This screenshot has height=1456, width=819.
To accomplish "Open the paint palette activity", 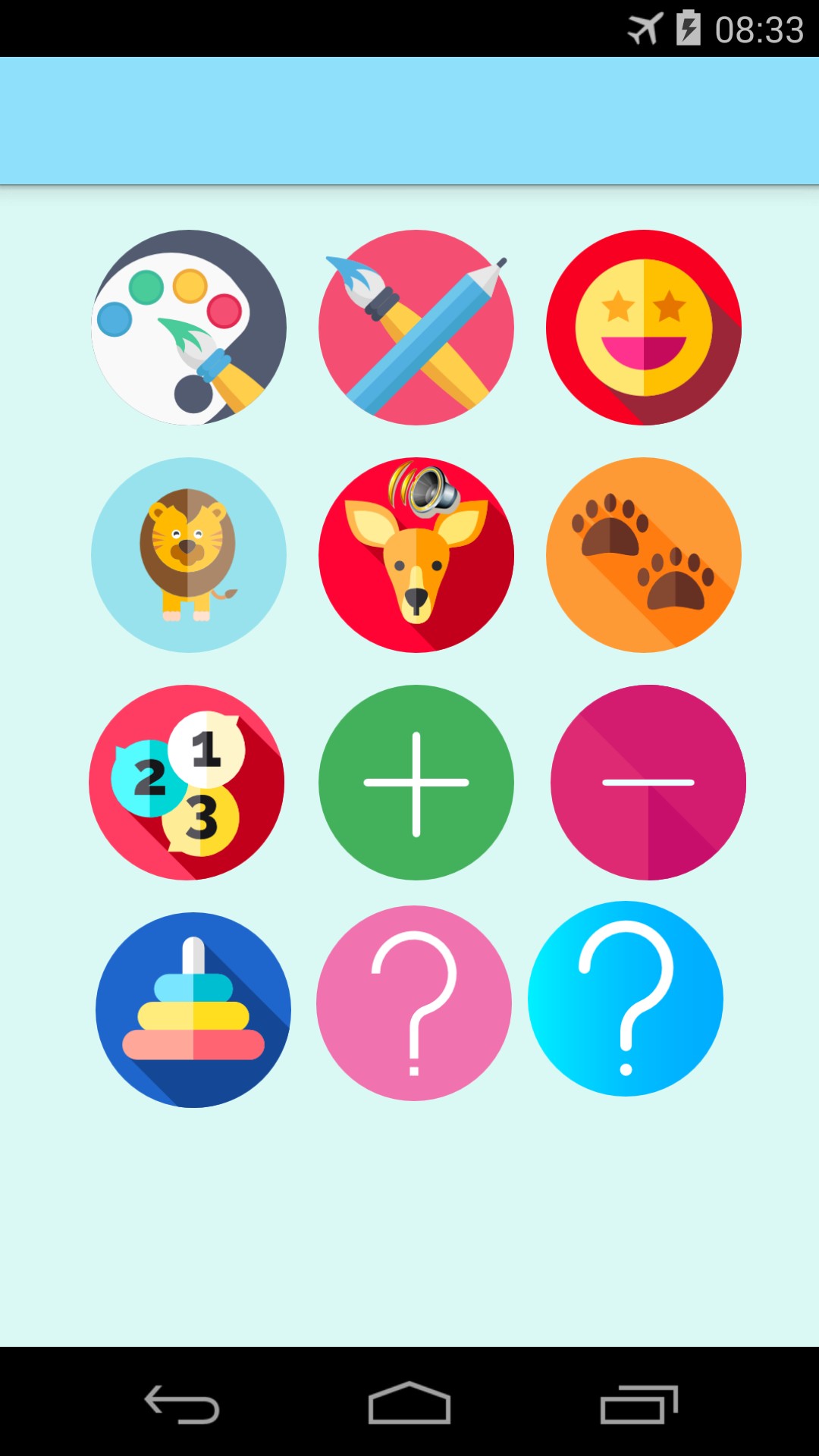I will click(189, 328).
